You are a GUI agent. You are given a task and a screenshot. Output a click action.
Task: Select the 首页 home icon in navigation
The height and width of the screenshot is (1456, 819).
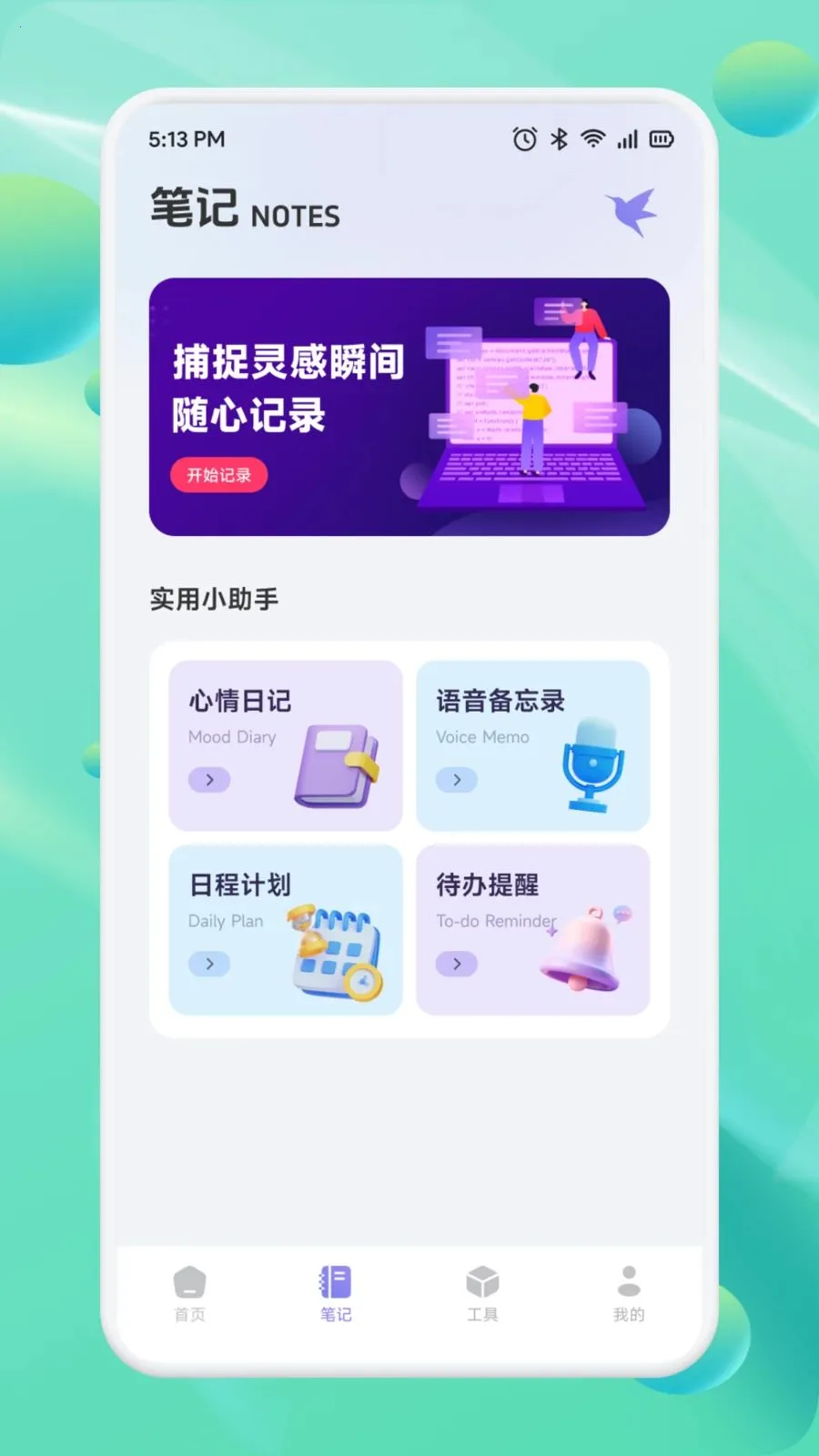(x=188, y=1283)
